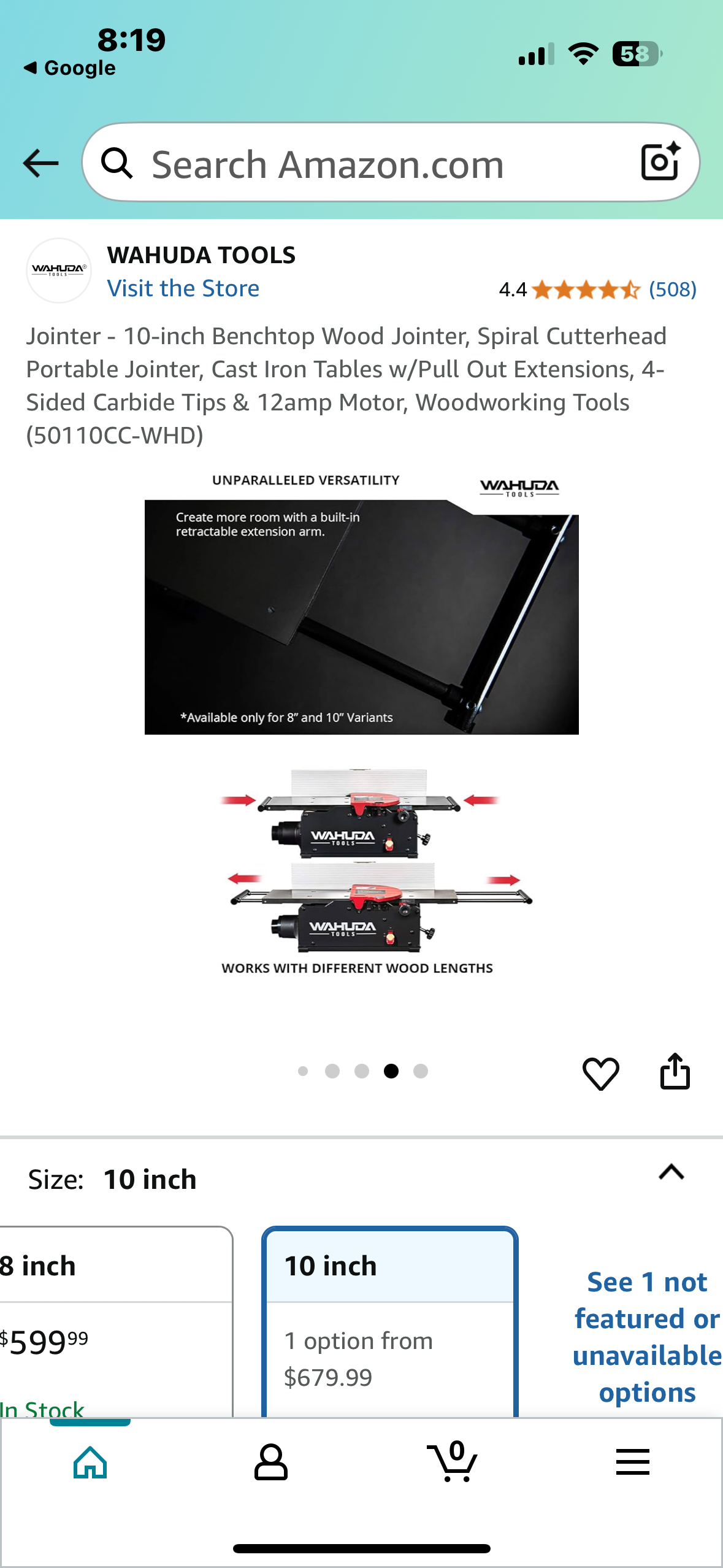Screen dimensions: 723x1568
Task: Open the shopping cart
Action: [453, 1462]
